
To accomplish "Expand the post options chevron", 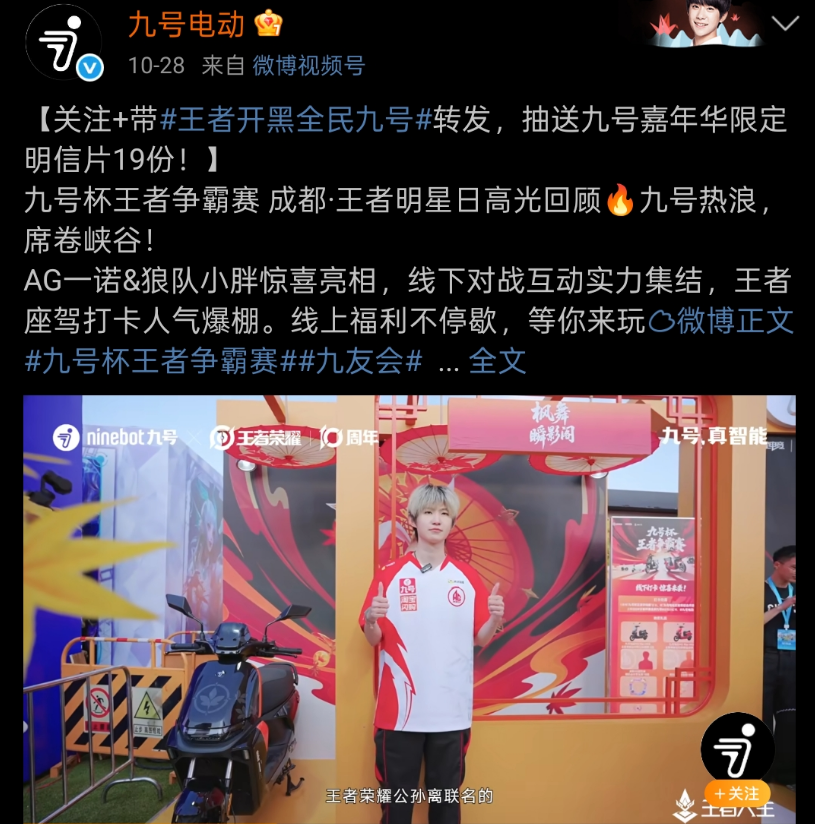I will [x=785, y=23].
